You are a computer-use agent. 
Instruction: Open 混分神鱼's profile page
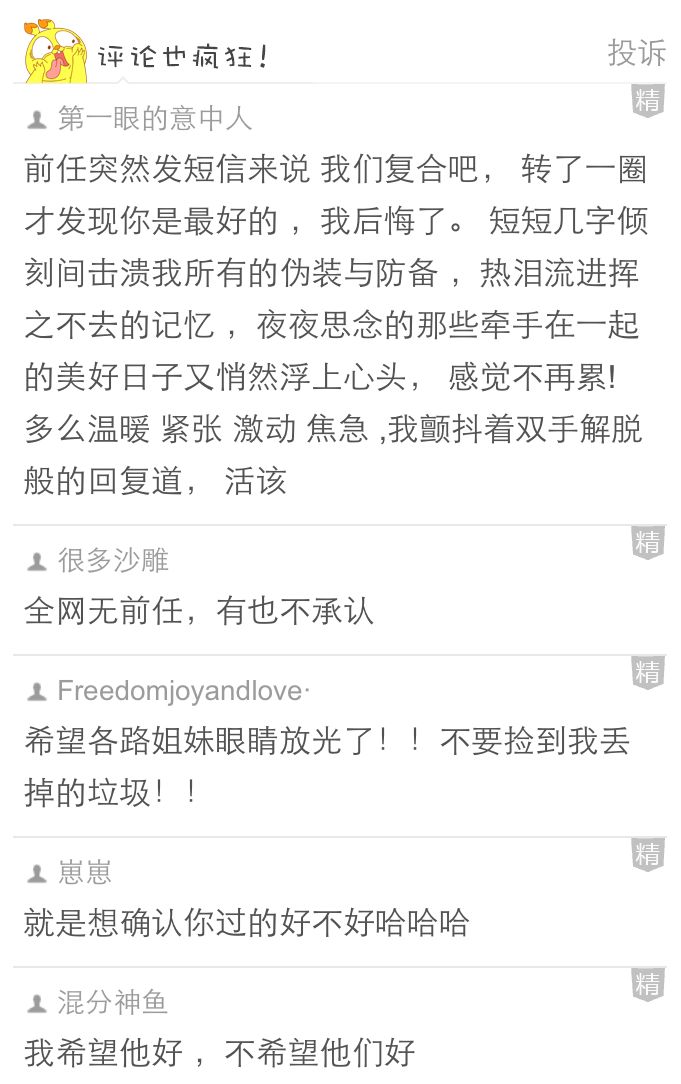pos(112,1002)
